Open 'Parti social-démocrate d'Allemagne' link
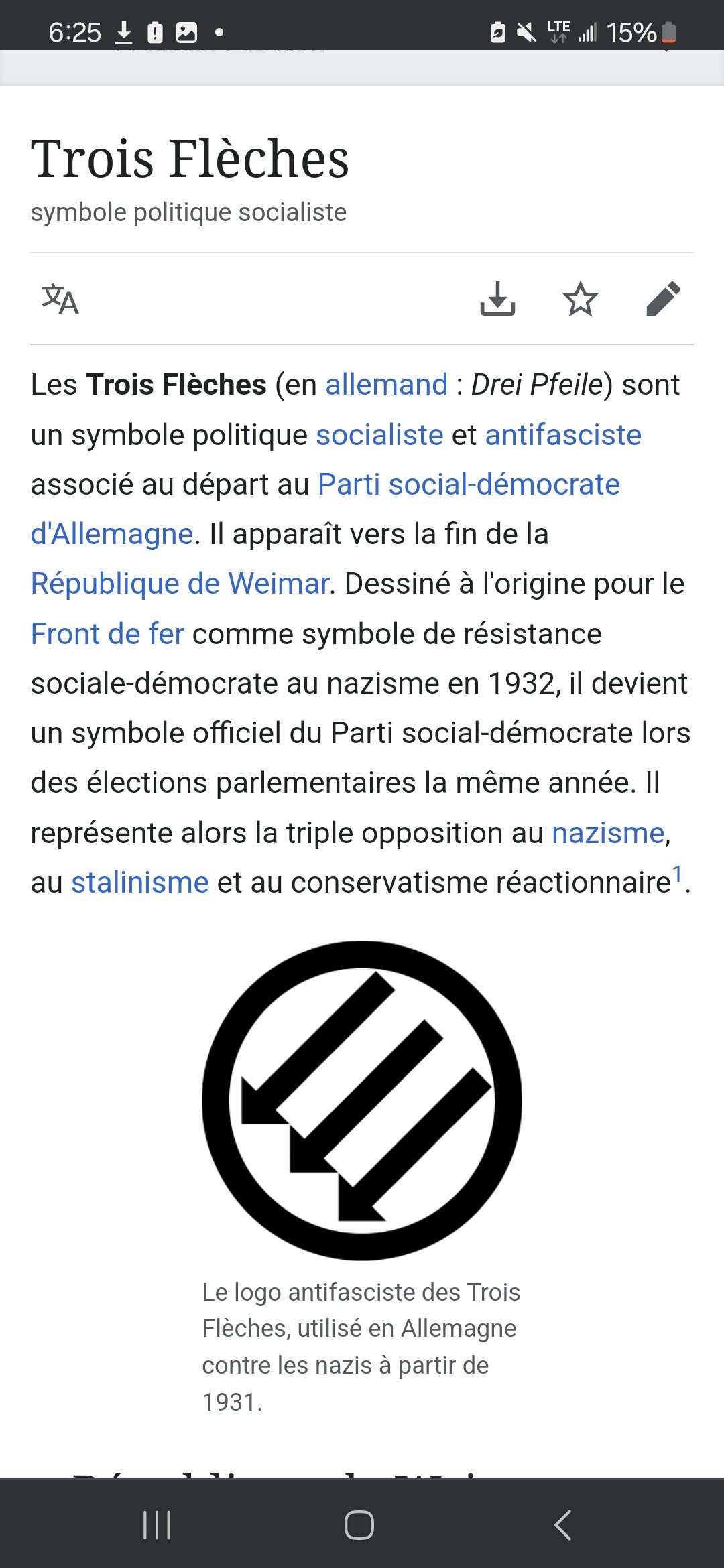 (x=469, y=484)
